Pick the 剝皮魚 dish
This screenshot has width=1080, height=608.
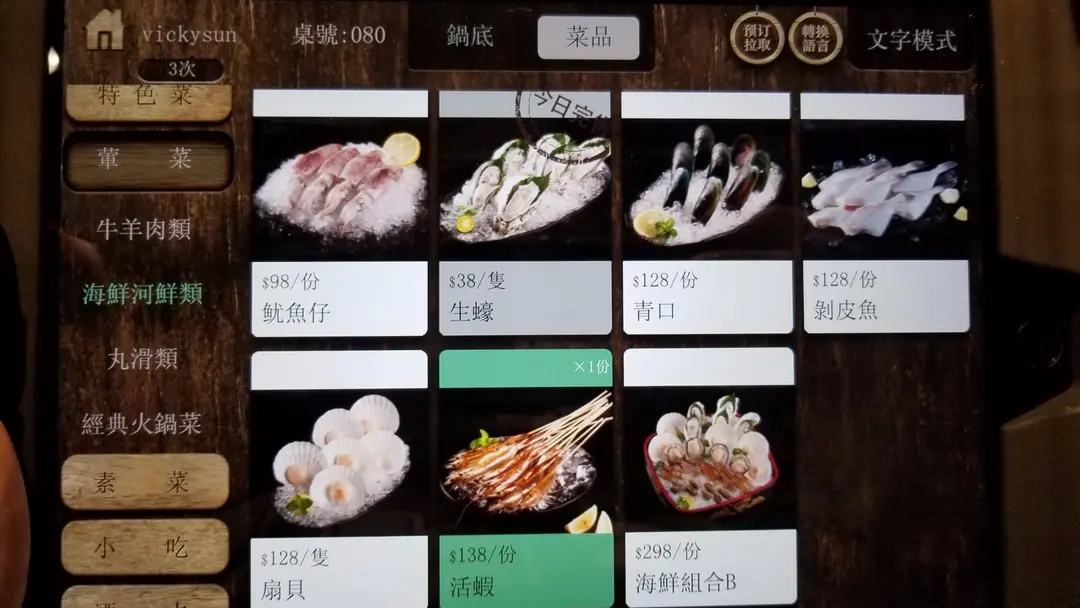pos(883,212)
